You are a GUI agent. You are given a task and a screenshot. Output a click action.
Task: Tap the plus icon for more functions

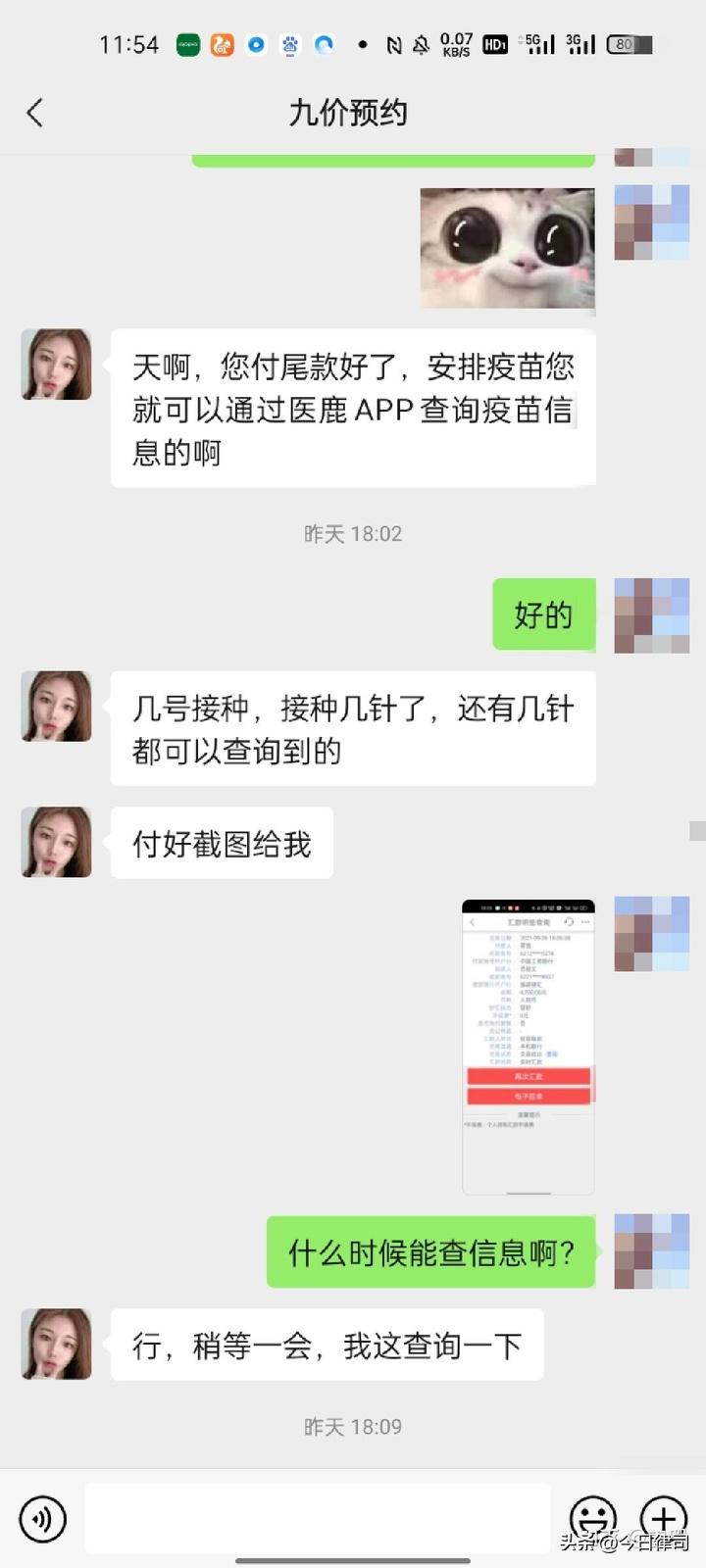click(662, 1518)
